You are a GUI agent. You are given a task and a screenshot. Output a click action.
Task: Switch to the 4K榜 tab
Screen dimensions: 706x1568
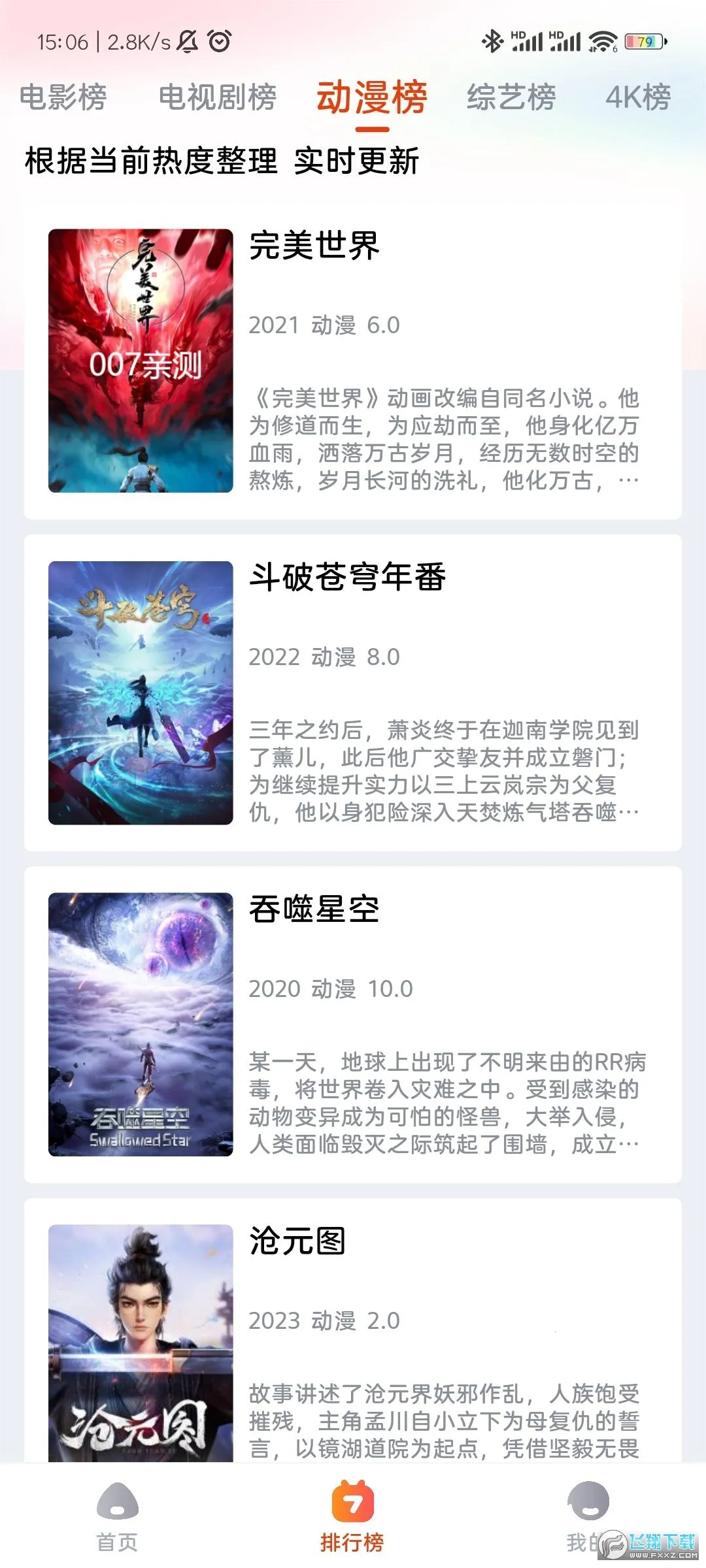pyautogui.click(x=638, y=98)
